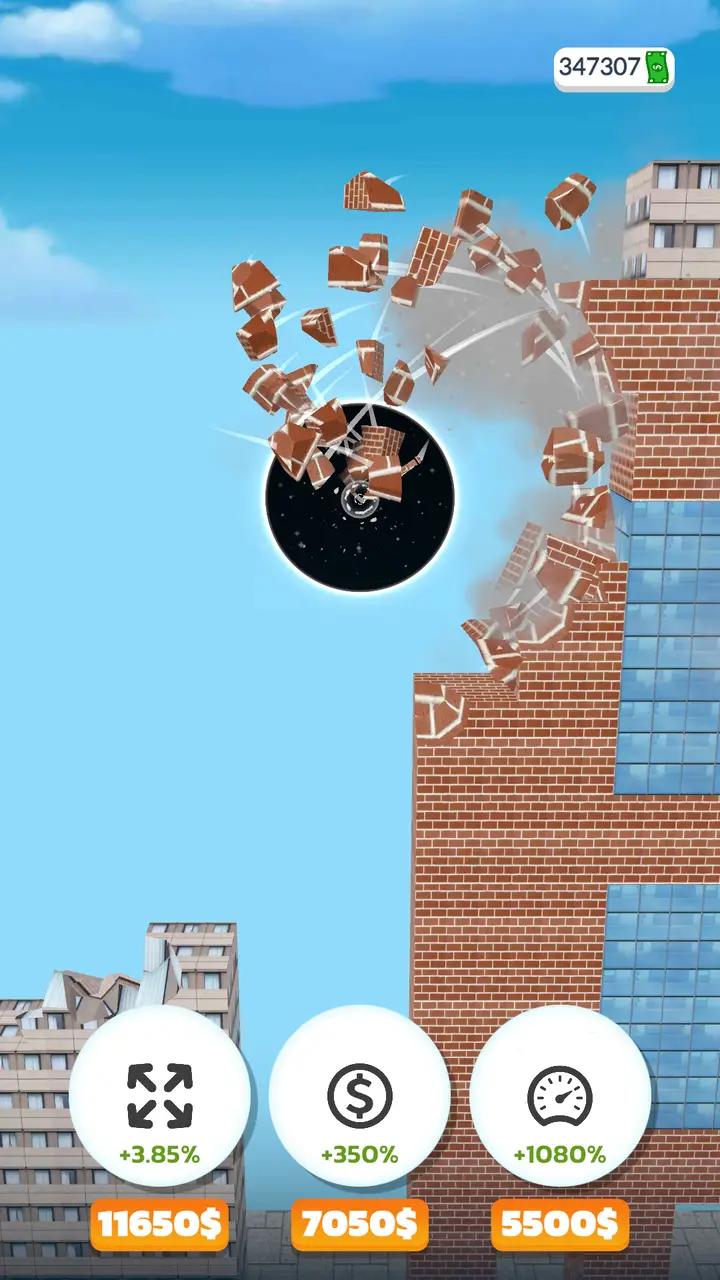The image size is (720, 1280).
Task: Buy the income upgrade for 7050$
Action: 360,1224
